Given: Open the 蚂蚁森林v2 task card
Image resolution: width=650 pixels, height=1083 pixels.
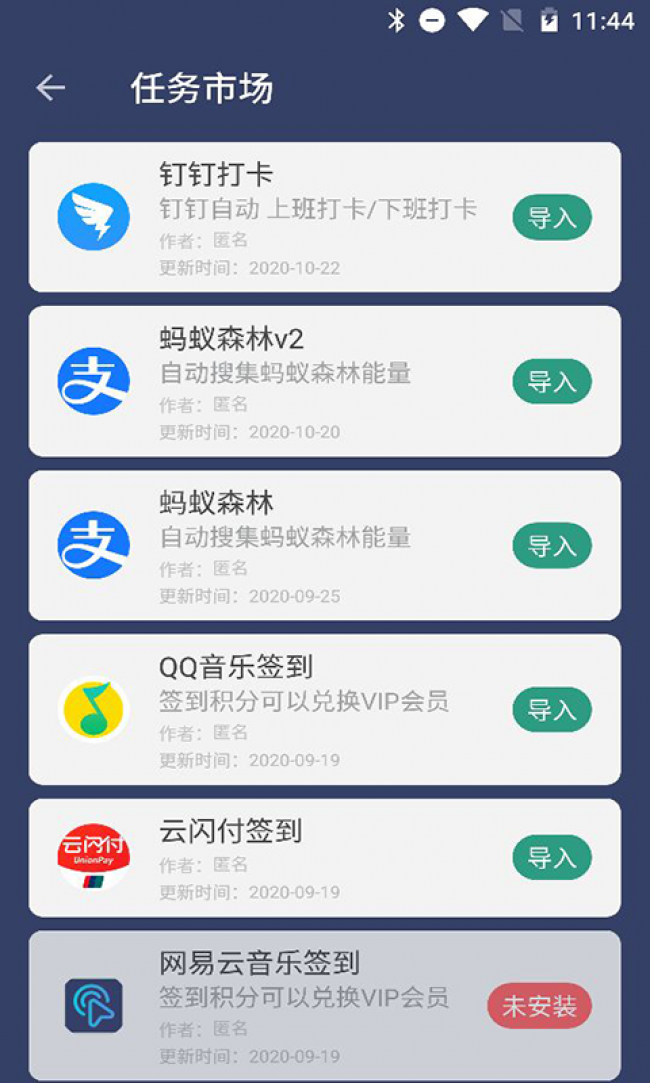Looking at the screenshot, I should [x=300, y=382].
